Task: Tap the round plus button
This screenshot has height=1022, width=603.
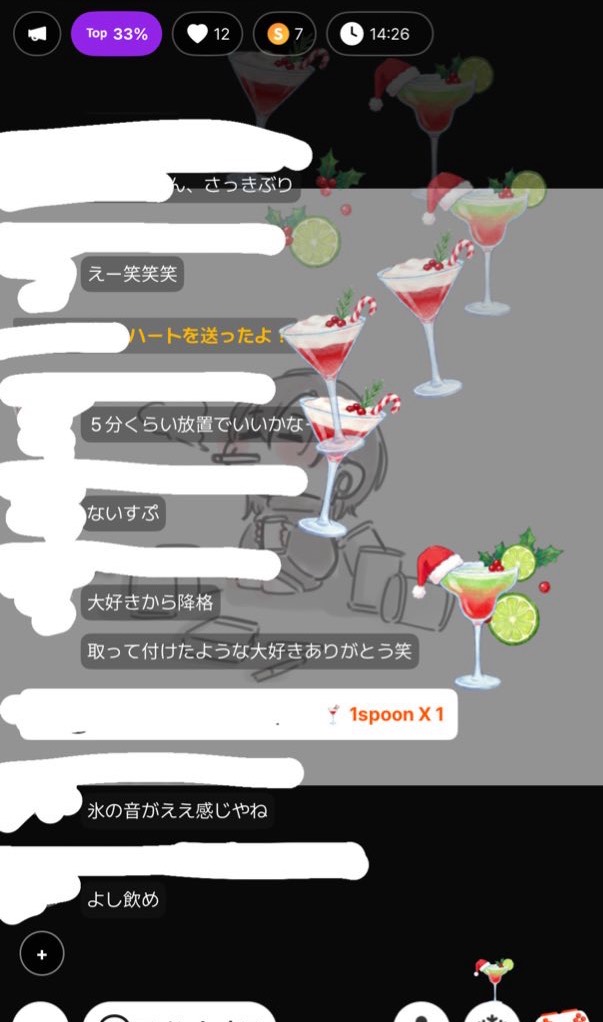Action: pyautogui.click(x=42, y=954)
